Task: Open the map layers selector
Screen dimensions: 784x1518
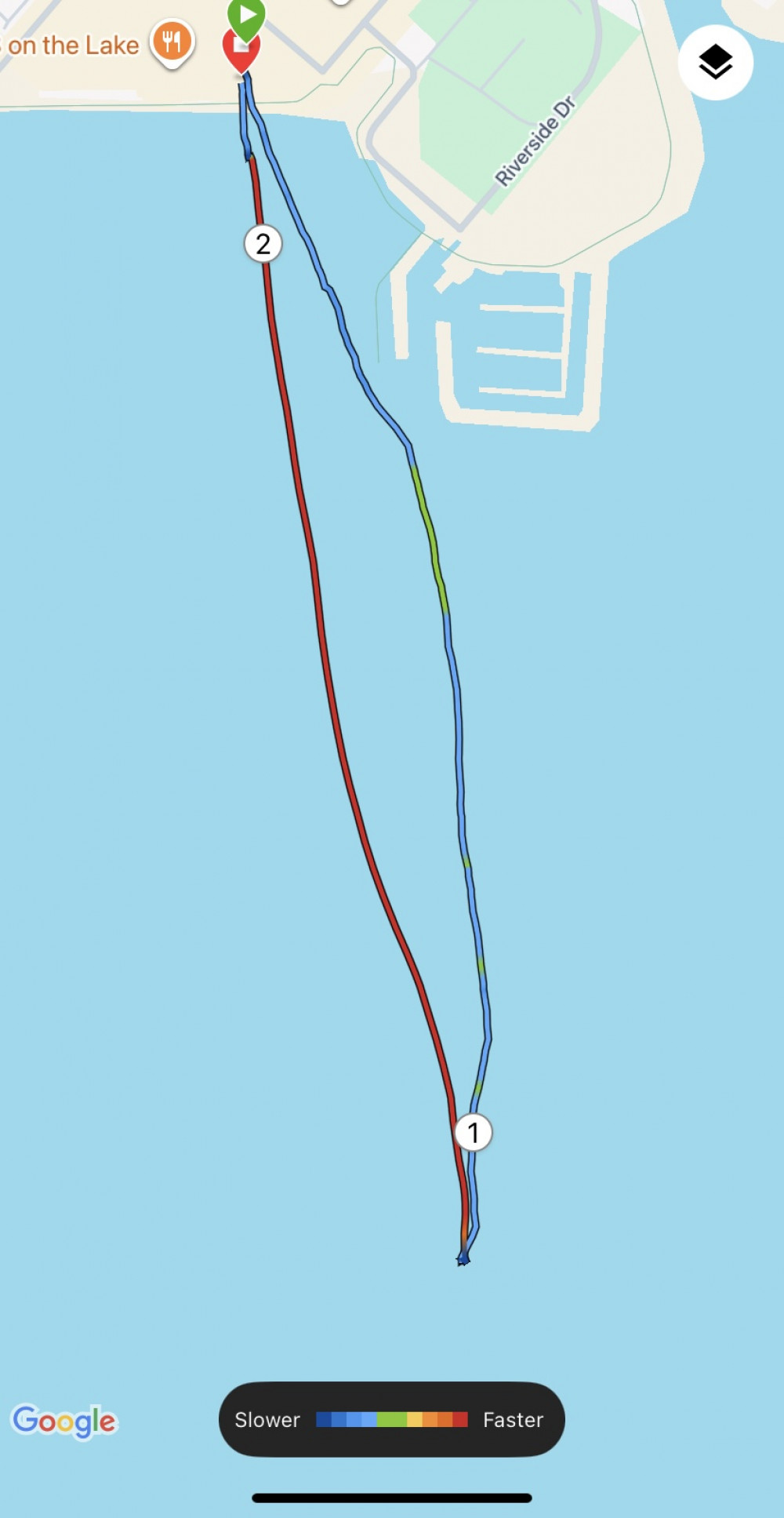Action: click(x=715, y=63)
